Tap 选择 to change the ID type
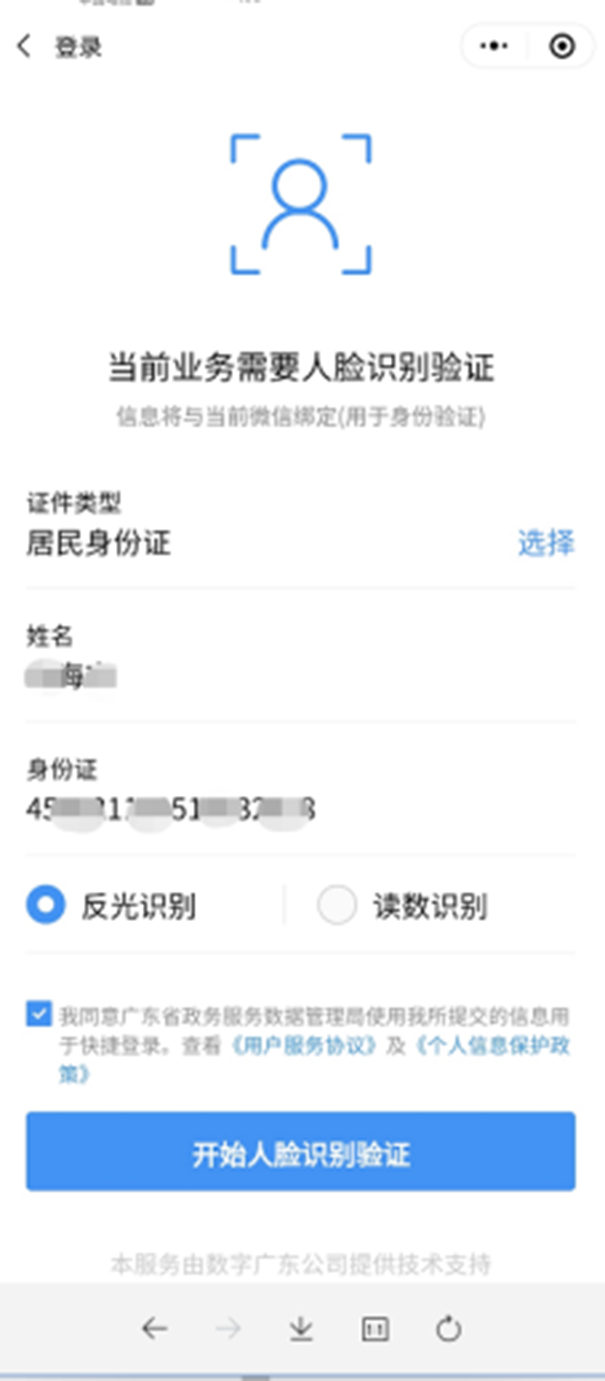The height and width of the screenshot is (1381, 605). pos(546,543)
